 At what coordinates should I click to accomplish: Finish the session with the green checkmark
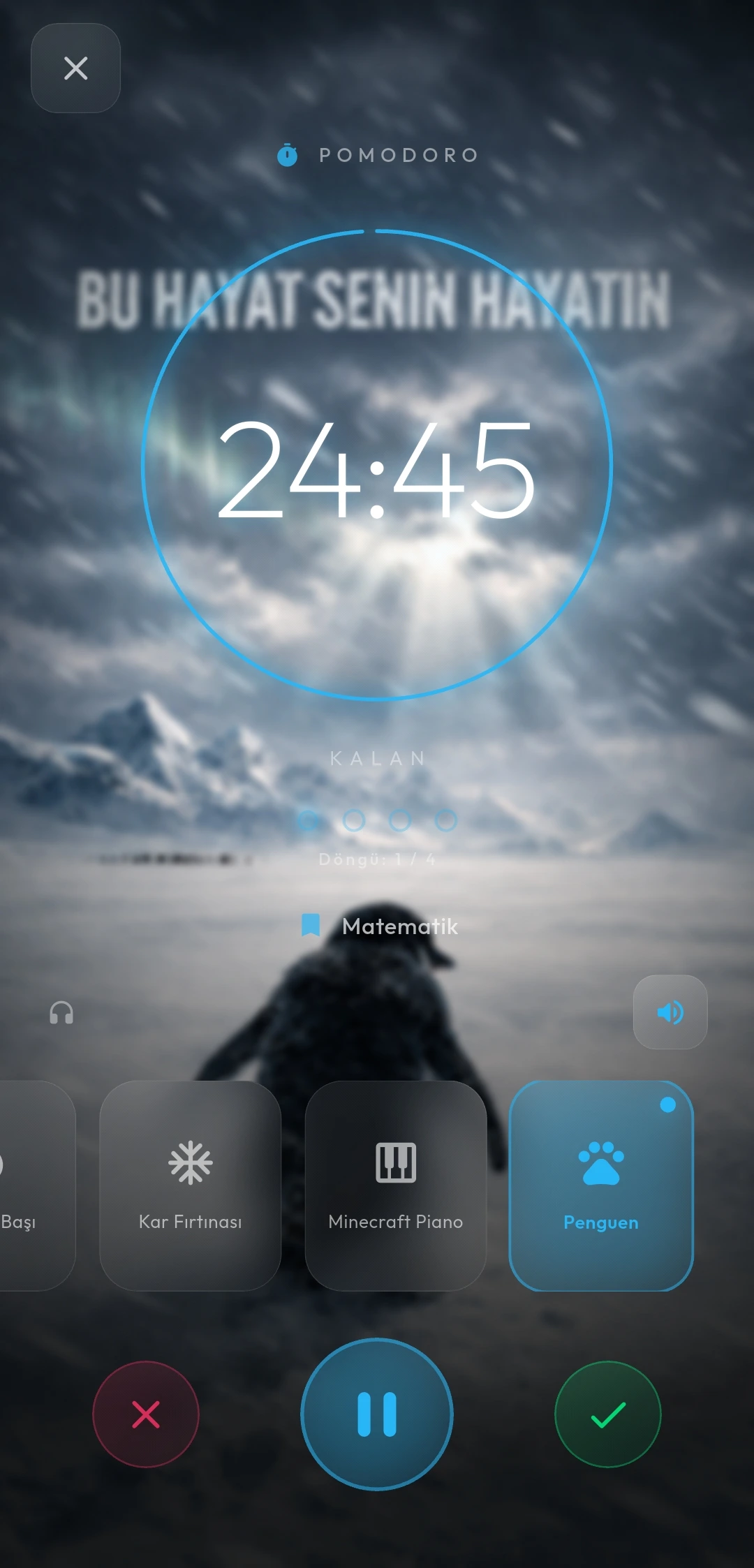coord(607,1414)
